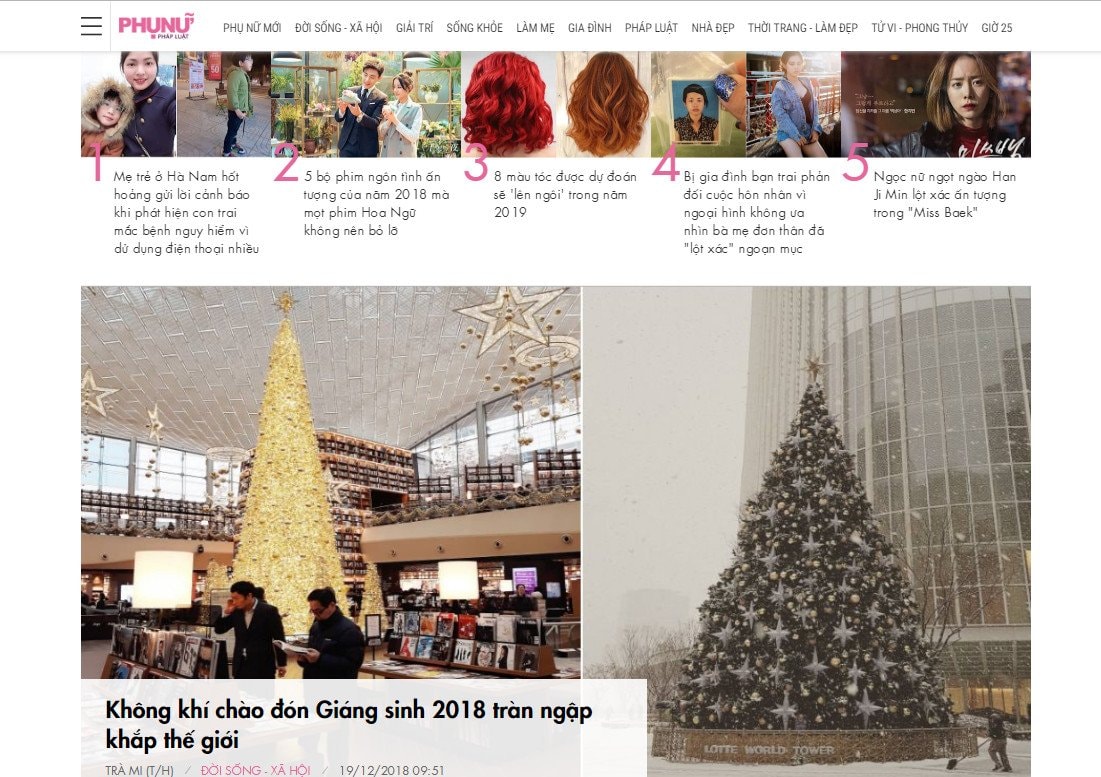
Task: Switch to Đời Sống - Xã Hội section
Action: point(338,28)
